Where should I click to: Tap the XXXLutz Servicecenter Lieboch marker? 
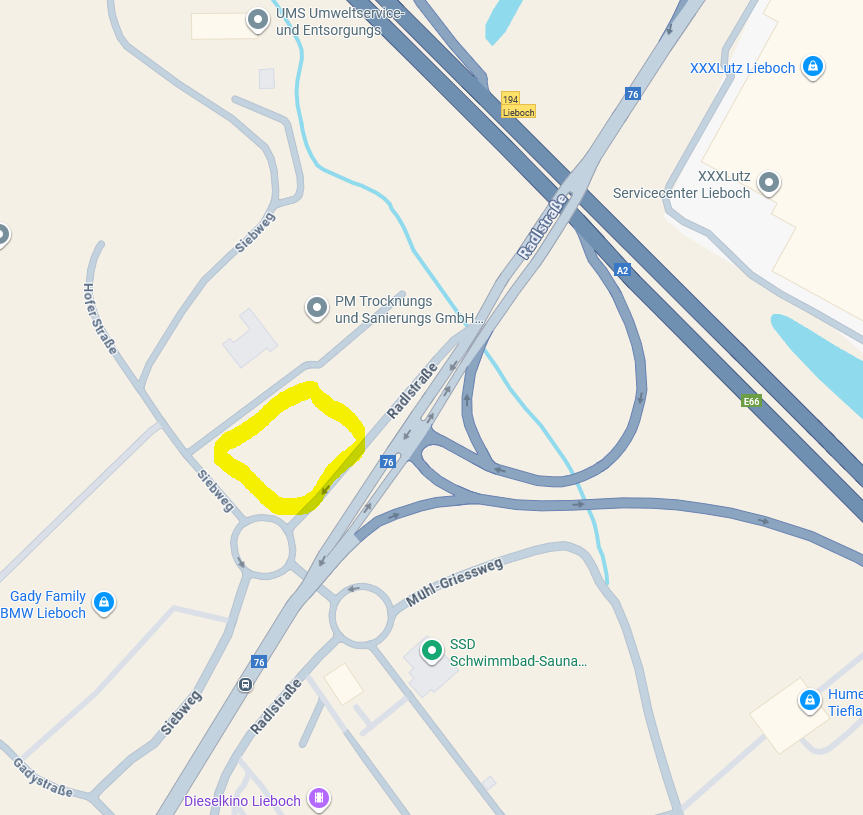tap(768, 182)
